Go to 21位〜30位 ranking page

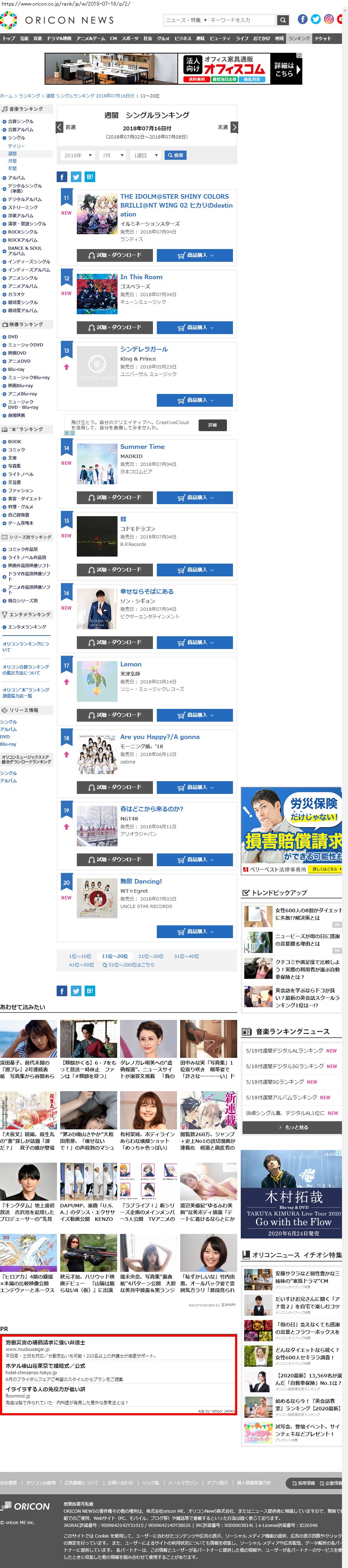pyautogui.click(x=150, y=956)
